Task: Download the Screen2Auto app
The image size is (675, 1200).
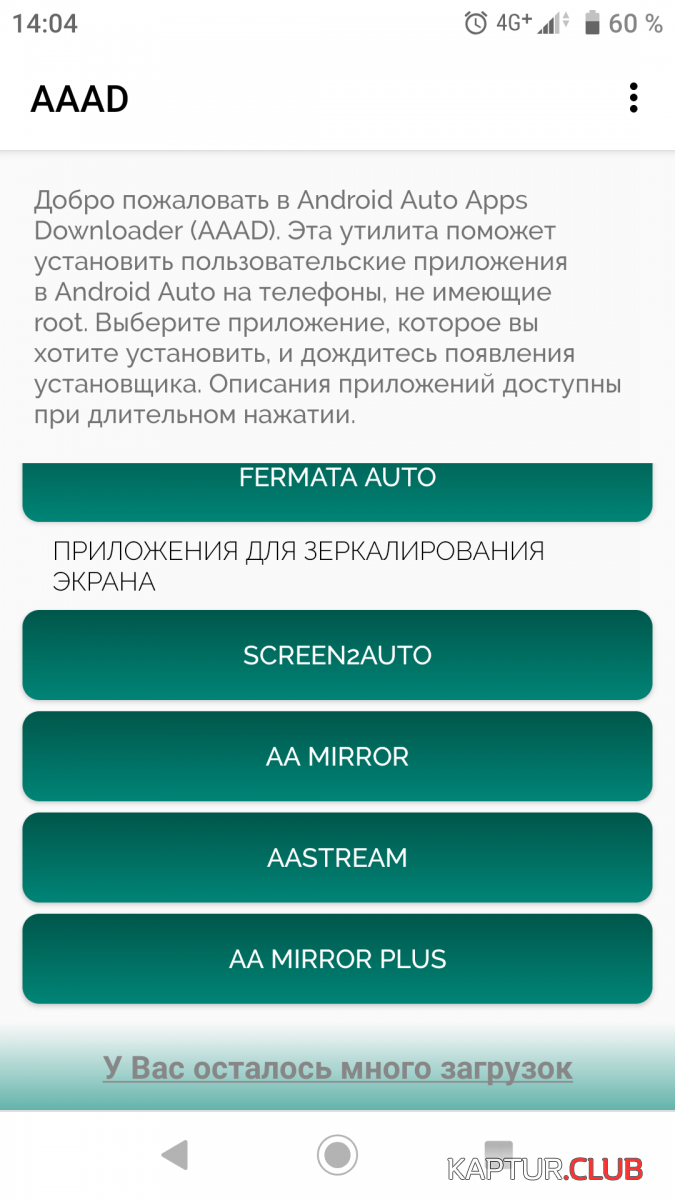Action: point(337,655)
